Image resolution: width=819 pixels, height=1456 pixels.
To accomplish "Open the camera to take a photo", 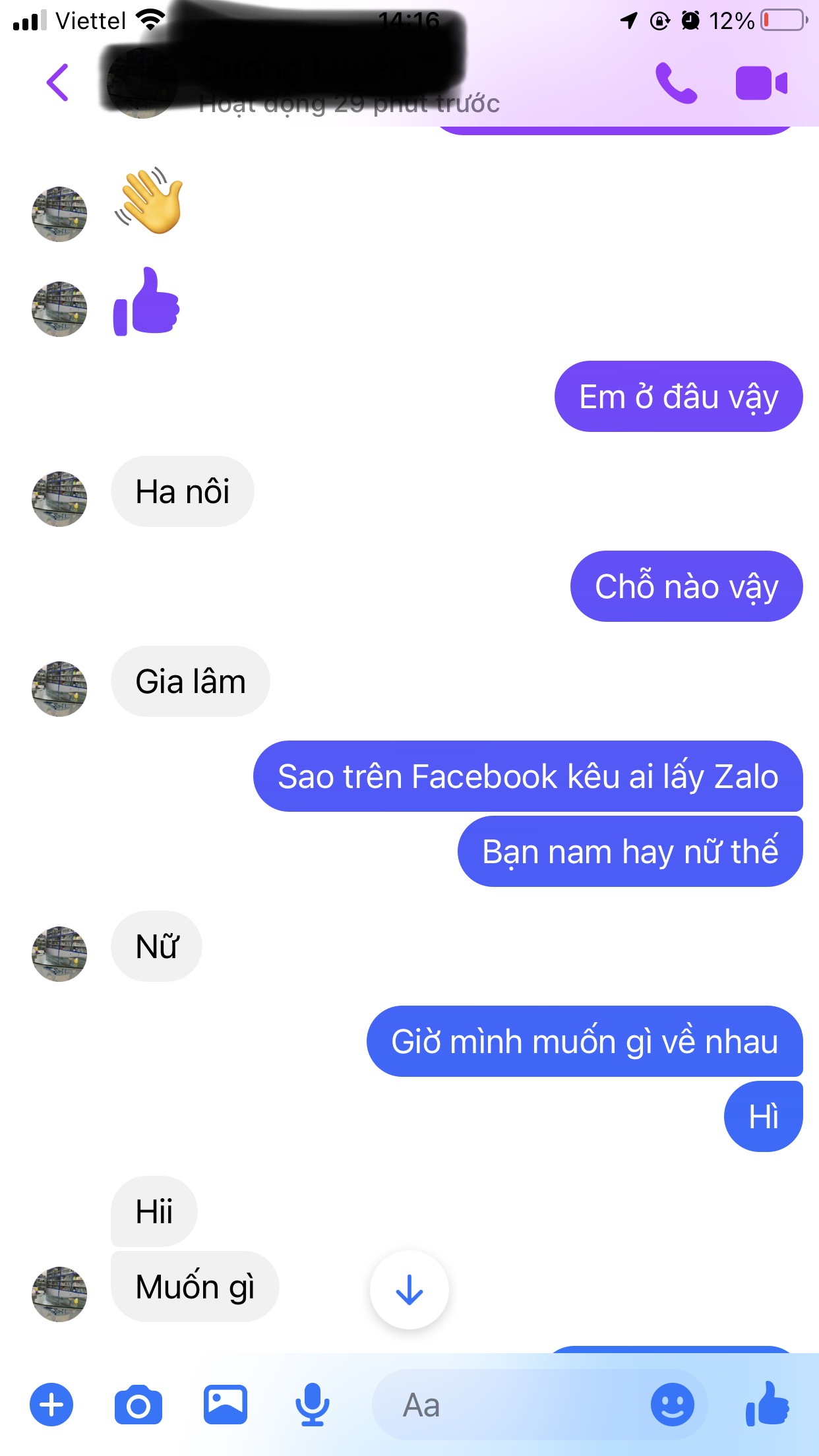I will click(x=138, y=1405).
